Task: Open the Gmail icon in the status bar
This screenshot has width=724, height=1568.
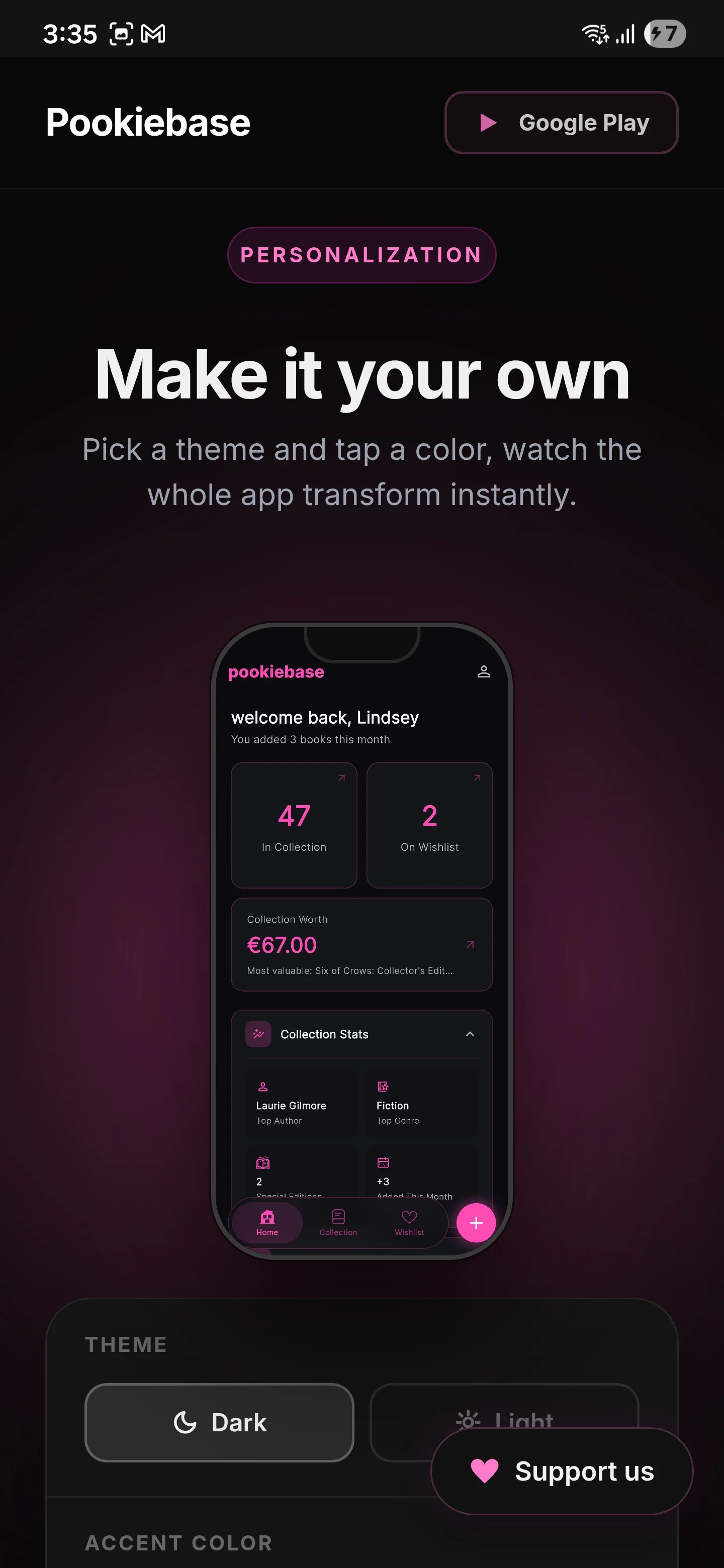Action: pyautogui.click(x=153, y=34)
